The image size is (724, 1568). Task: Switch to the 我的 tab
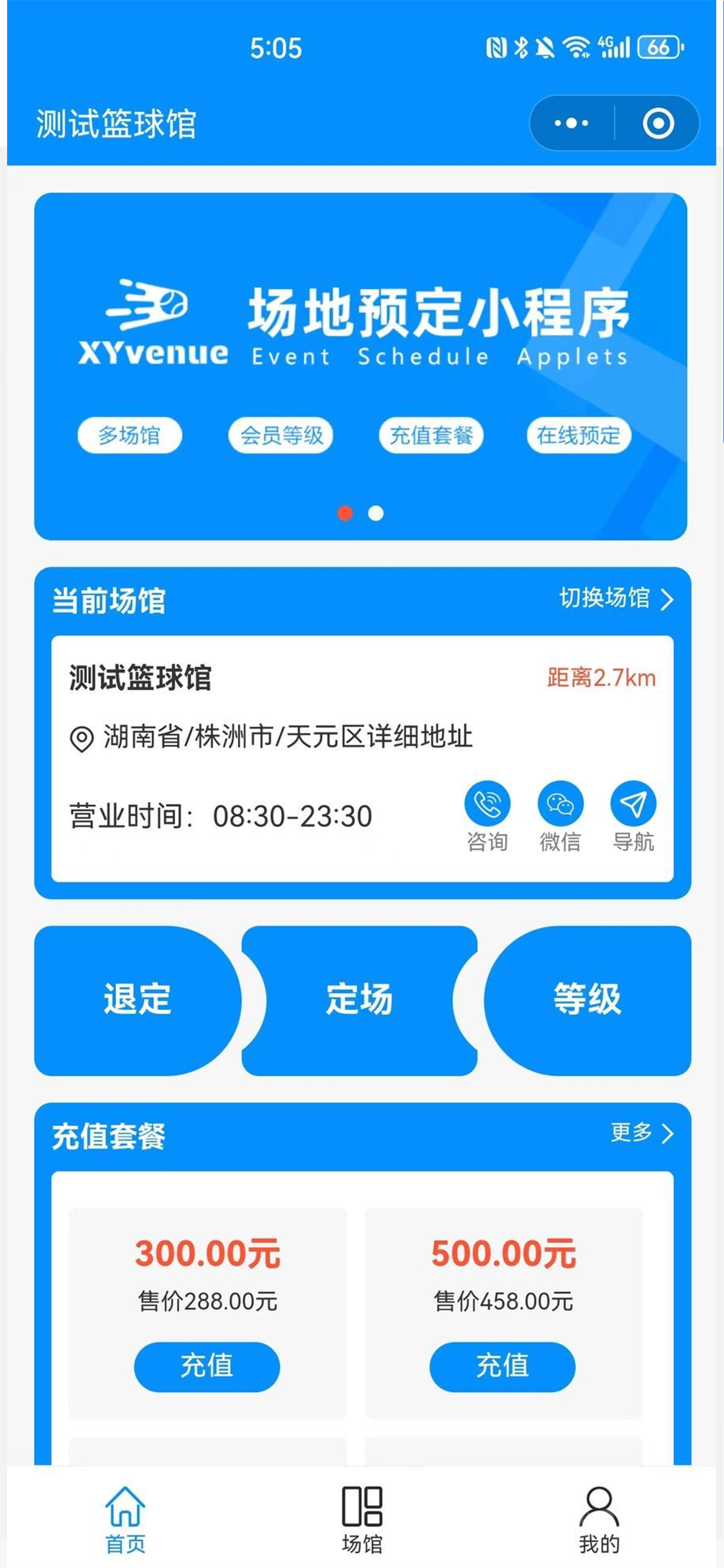coord(599,1519)
